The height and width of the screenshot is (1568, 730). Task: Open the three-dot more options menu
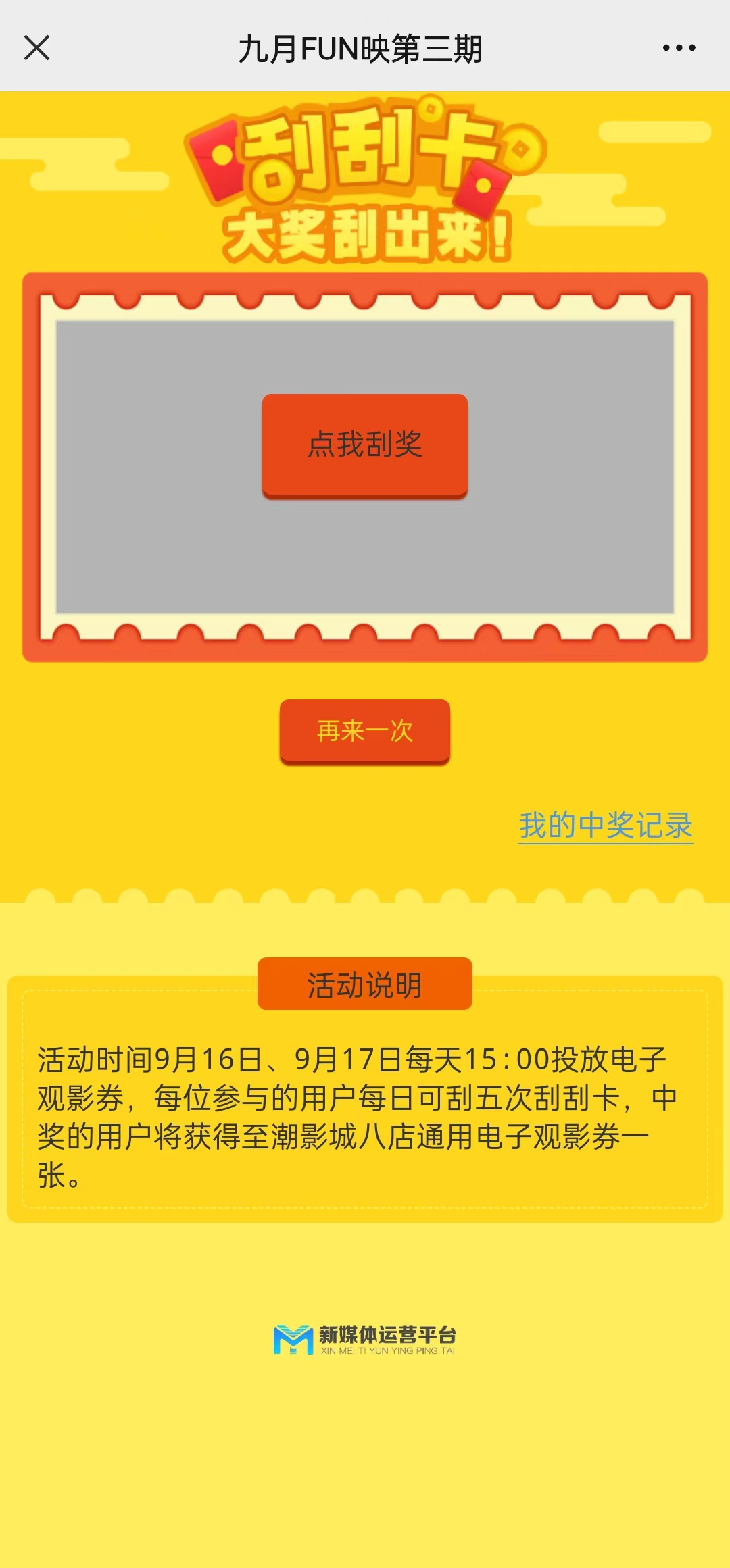(679, 48)
